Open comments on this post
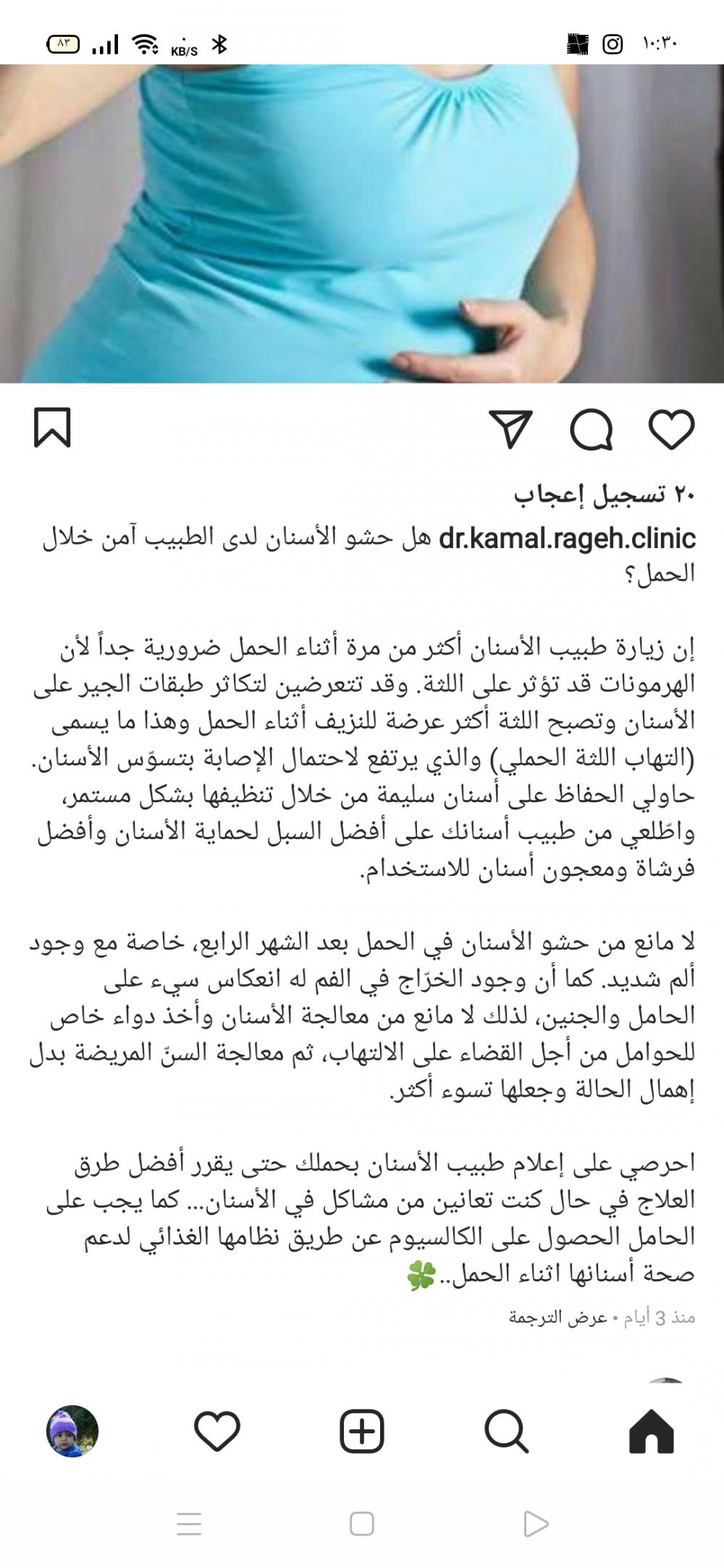 click(x=592, y=429)
